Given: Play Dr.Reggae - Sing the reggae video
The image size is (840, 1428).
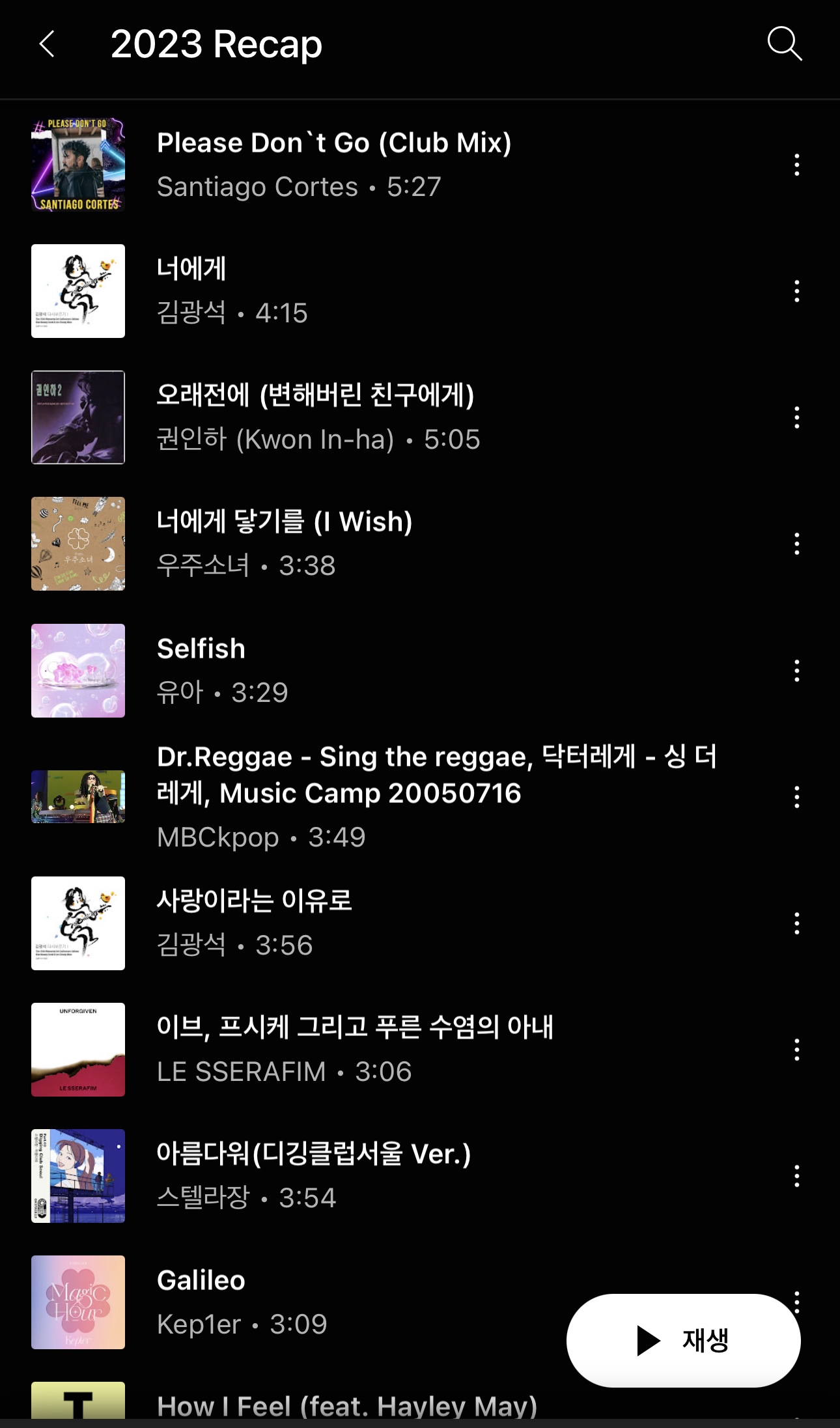Looking at the screenshot, I should point(436,796).
